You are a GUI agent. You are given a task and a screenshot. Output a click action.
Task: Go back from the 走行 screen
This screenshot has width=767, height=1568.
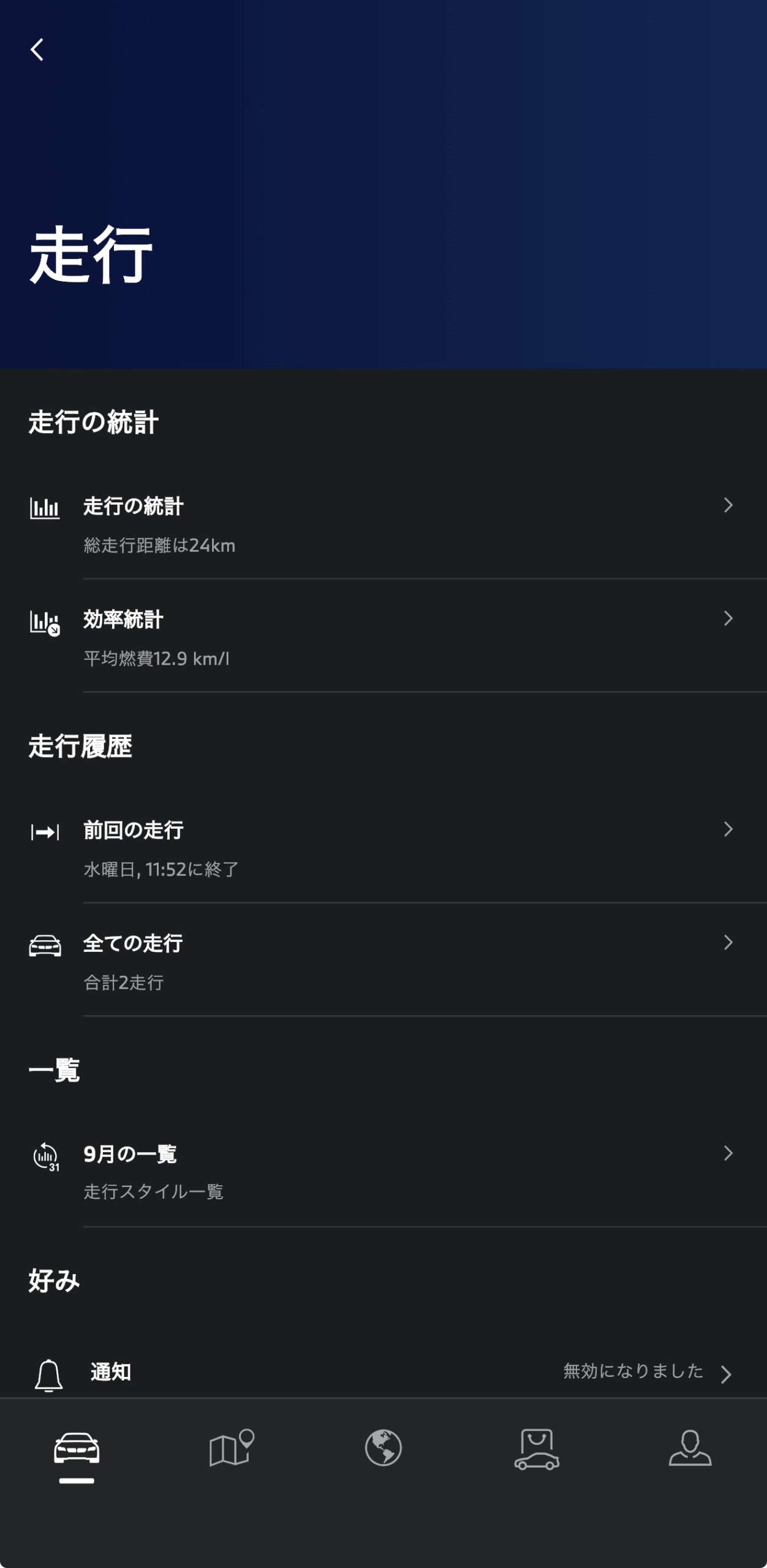pyautogui.click(x=37, y=50)
